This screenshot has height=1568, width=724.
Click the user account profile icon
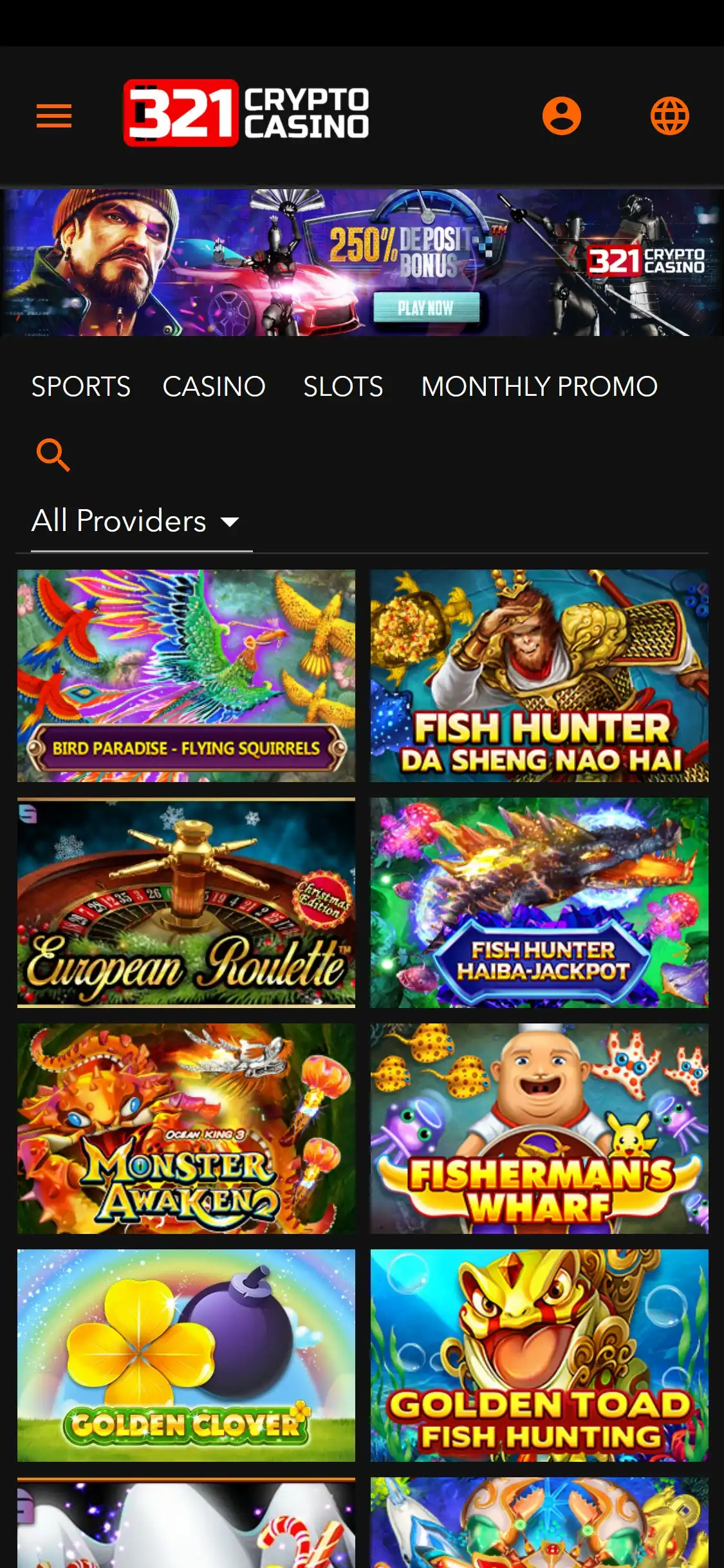562,115
